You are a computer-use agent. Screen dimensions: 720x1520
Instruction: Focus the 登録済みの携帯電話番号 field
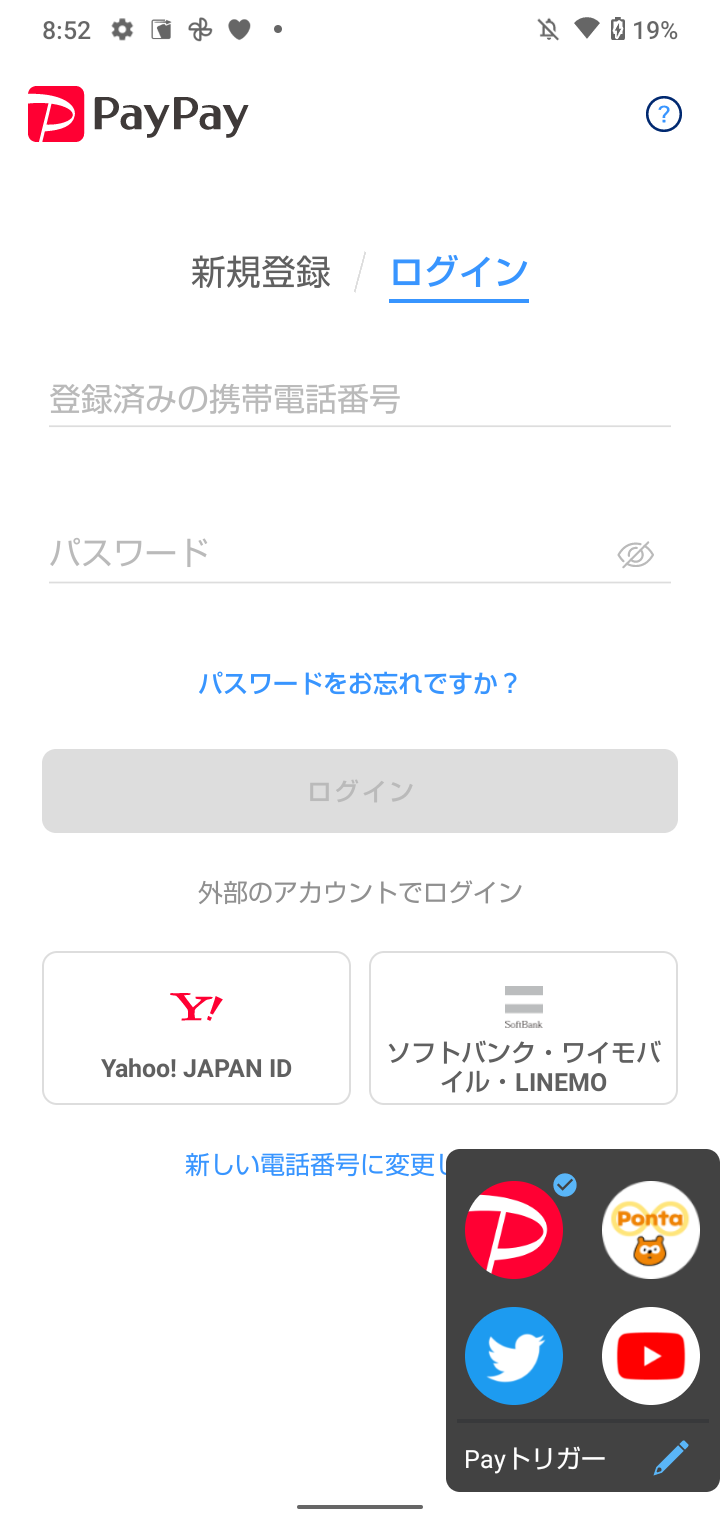[x=360, y=400]
